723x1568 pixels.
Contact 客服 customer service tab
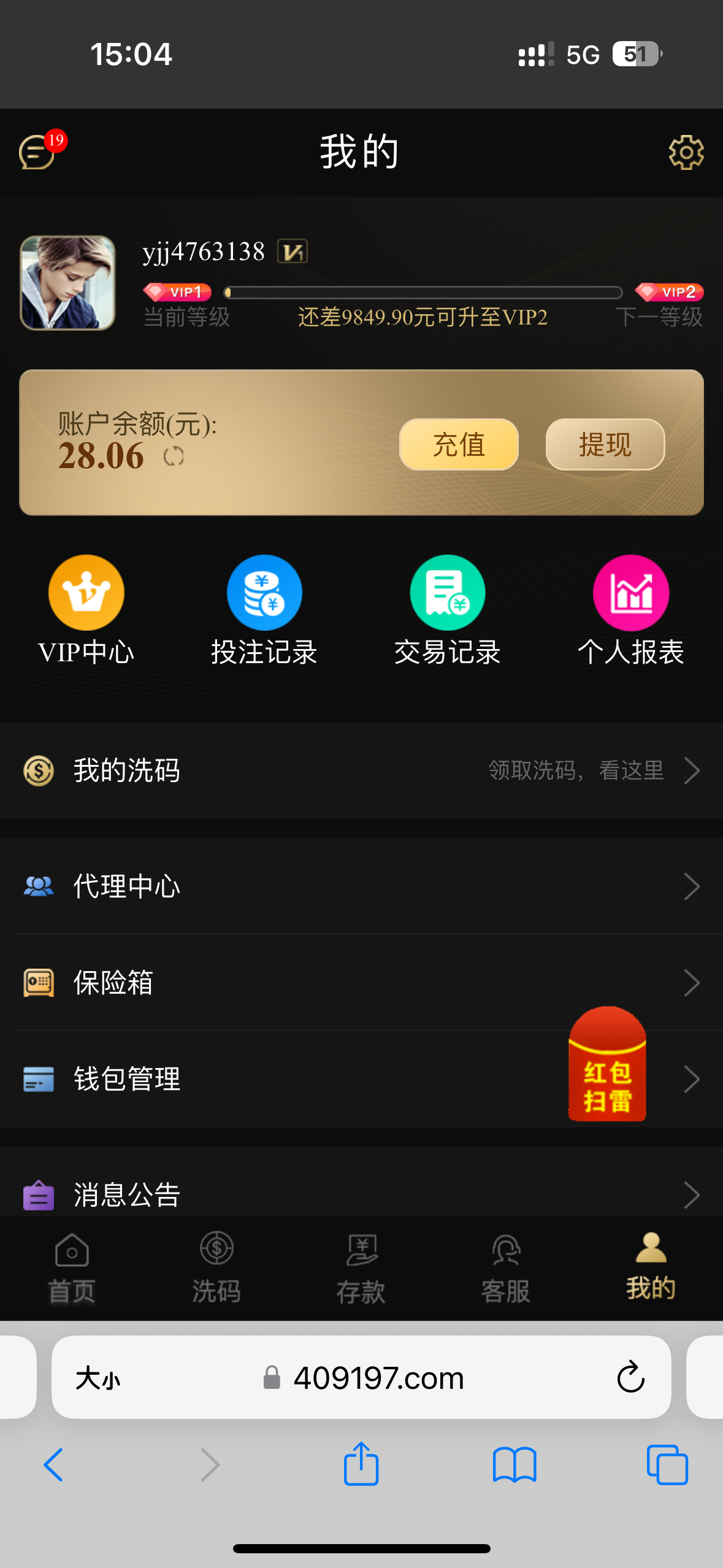[x=506, y=1267]
